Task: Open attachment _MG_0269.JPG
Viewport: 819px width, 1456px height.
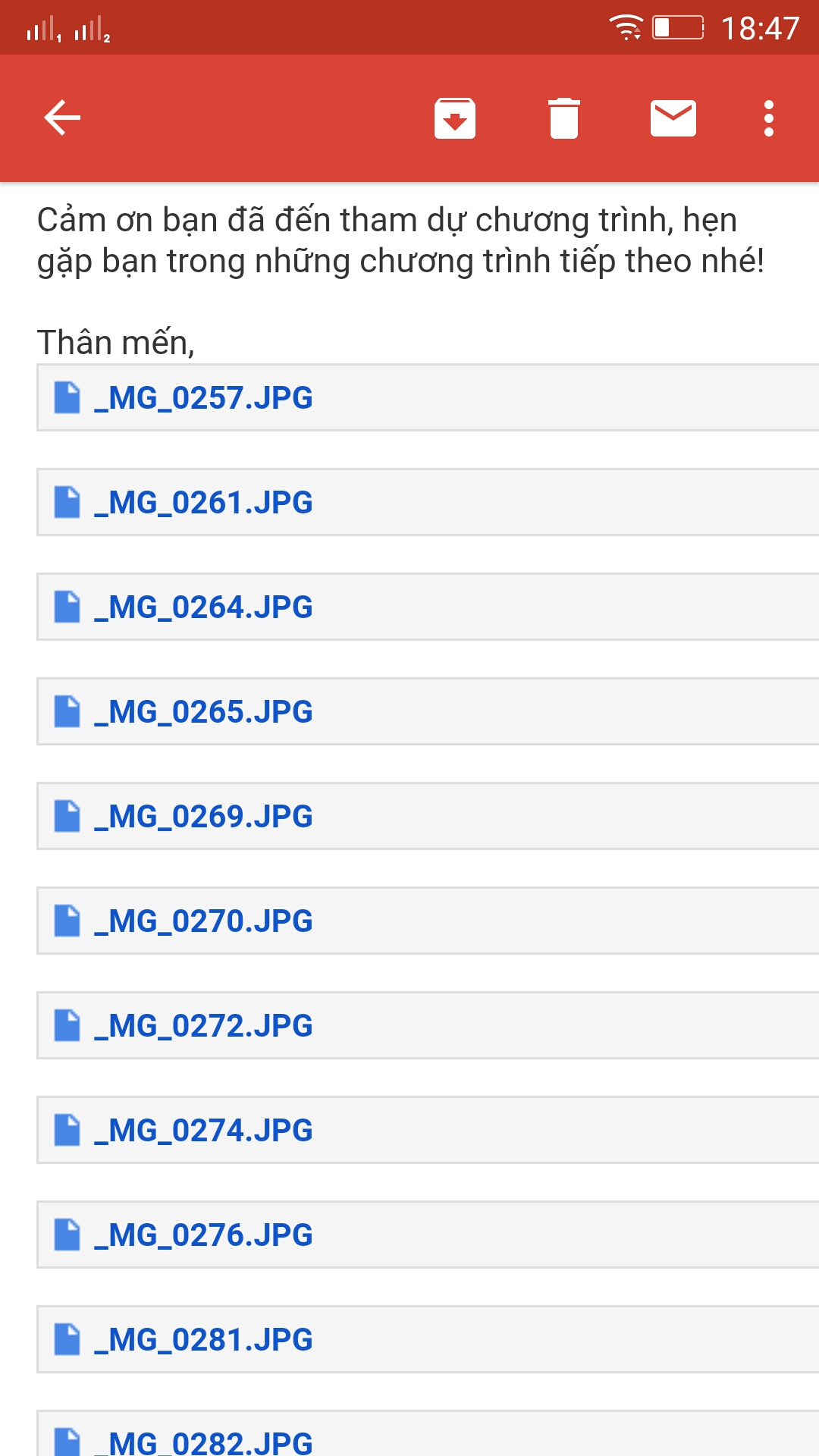Action: [428, 816]
